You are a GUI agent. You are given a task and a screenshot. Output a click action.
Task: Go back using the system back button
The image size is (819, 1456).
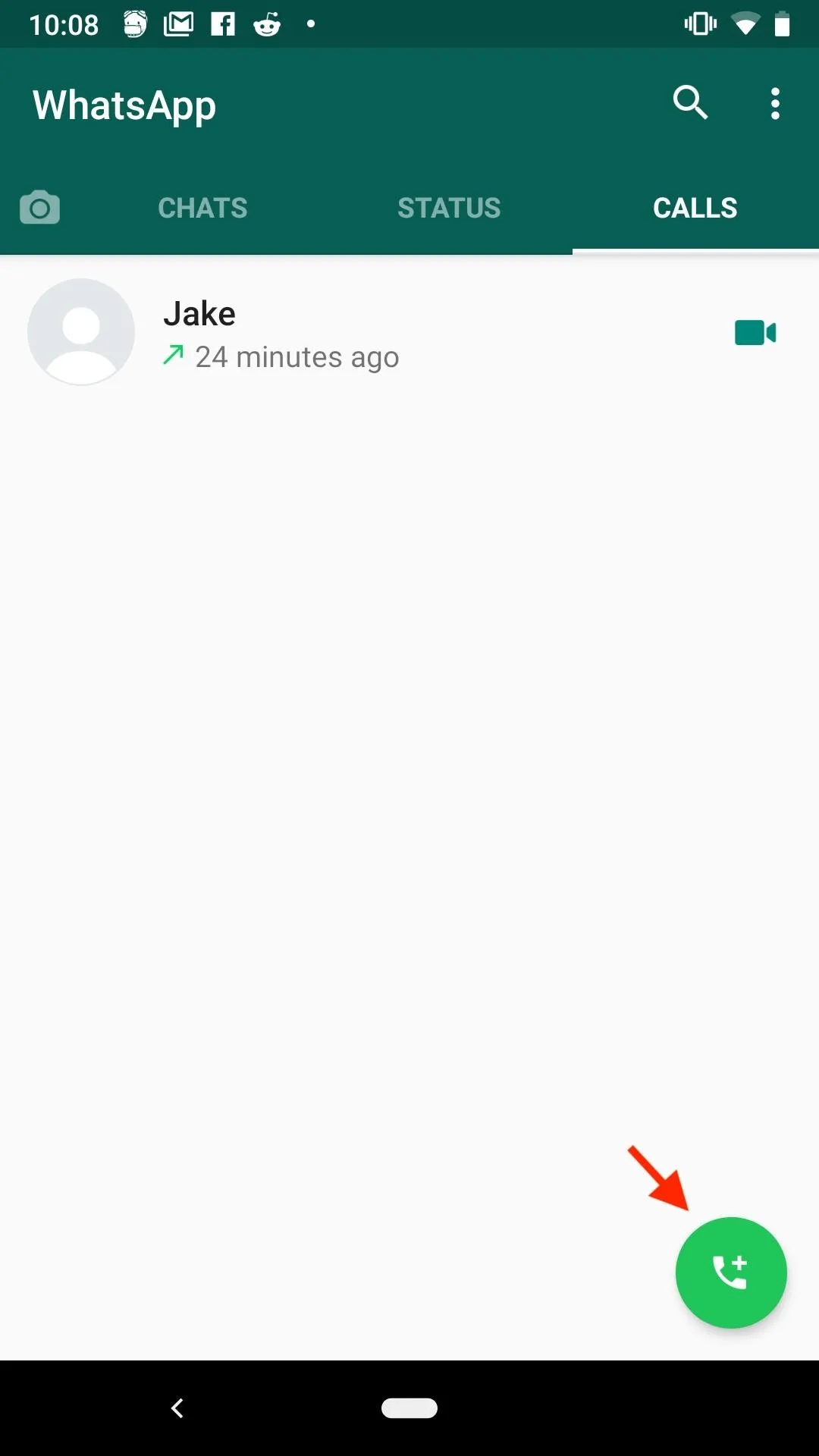(x=177, y=1408)
